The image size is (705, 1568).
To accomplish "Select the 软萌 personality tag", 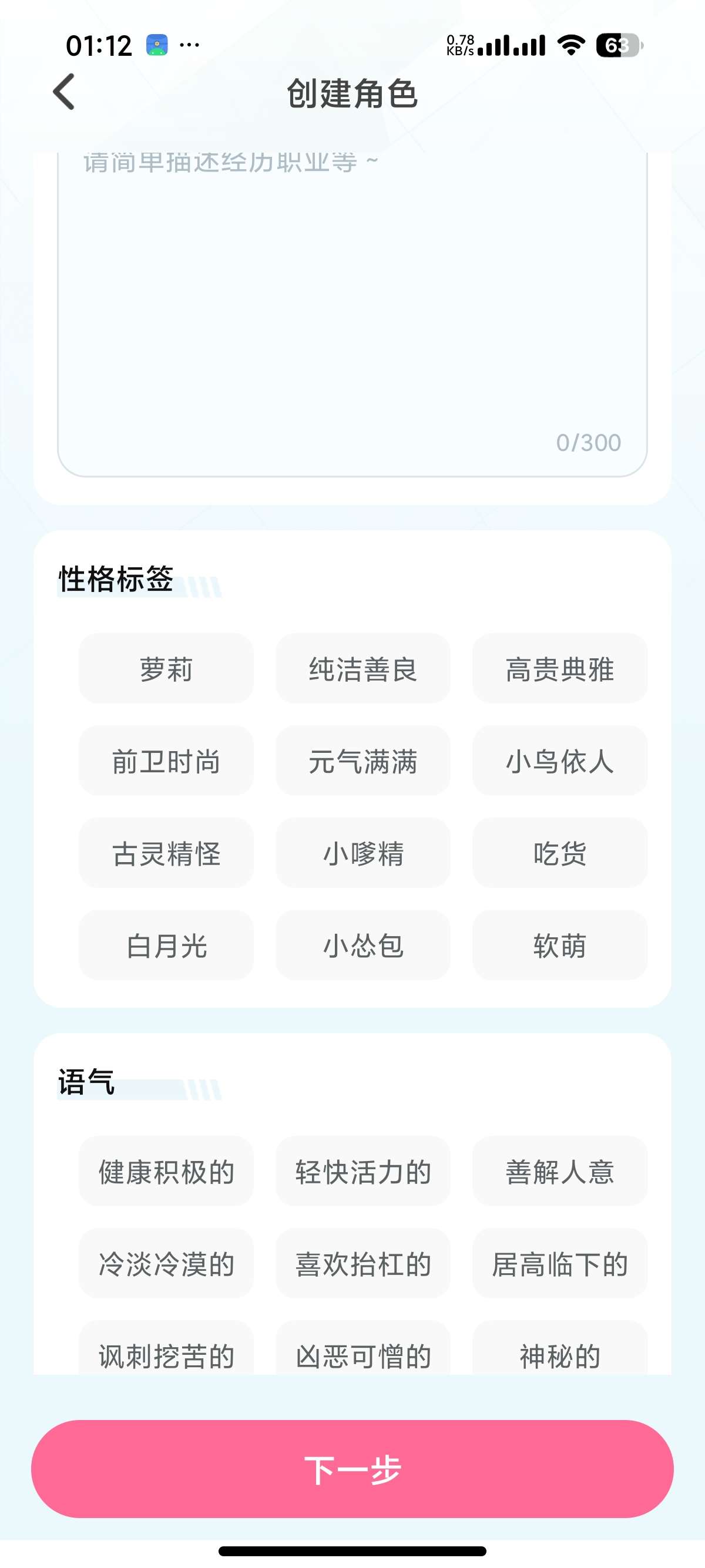I will [x=559, y=945].
